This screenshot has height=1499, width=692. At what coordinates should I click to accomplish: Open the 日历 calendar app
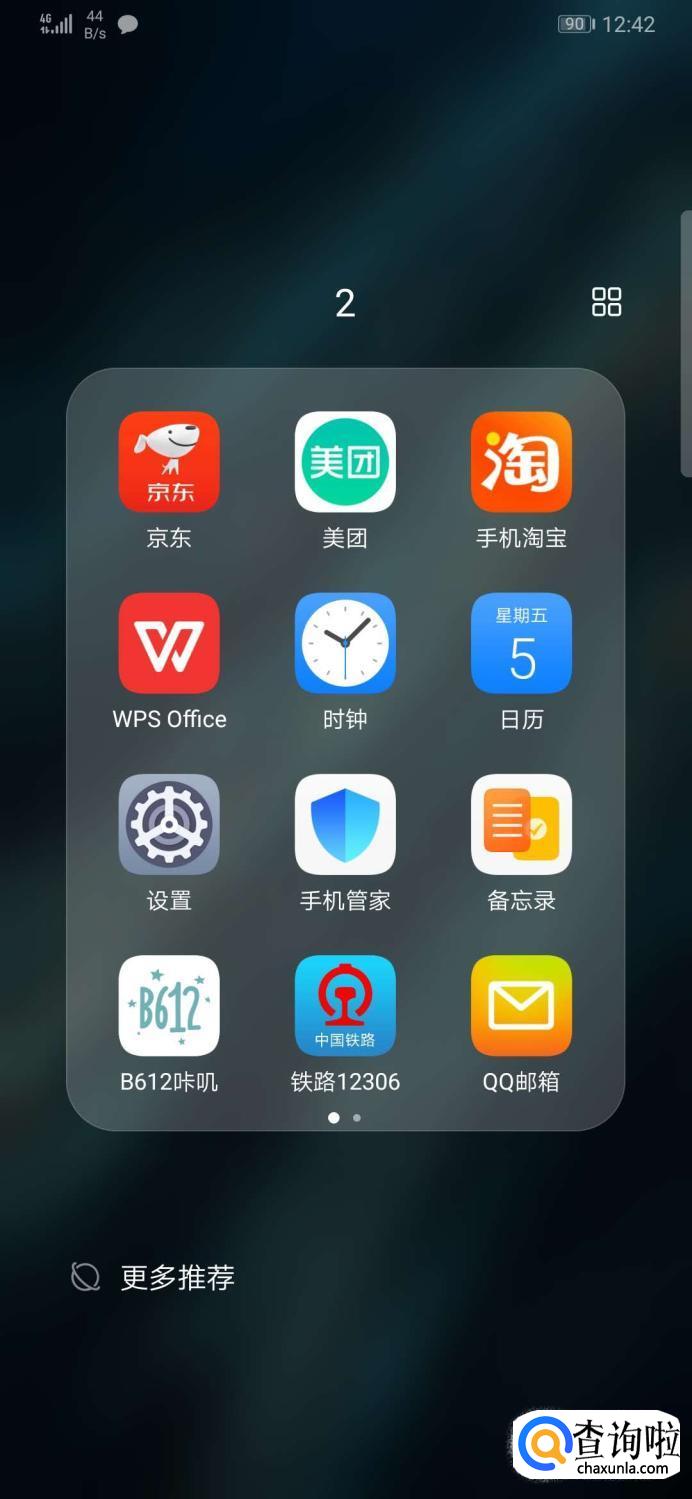coord(521,643)
